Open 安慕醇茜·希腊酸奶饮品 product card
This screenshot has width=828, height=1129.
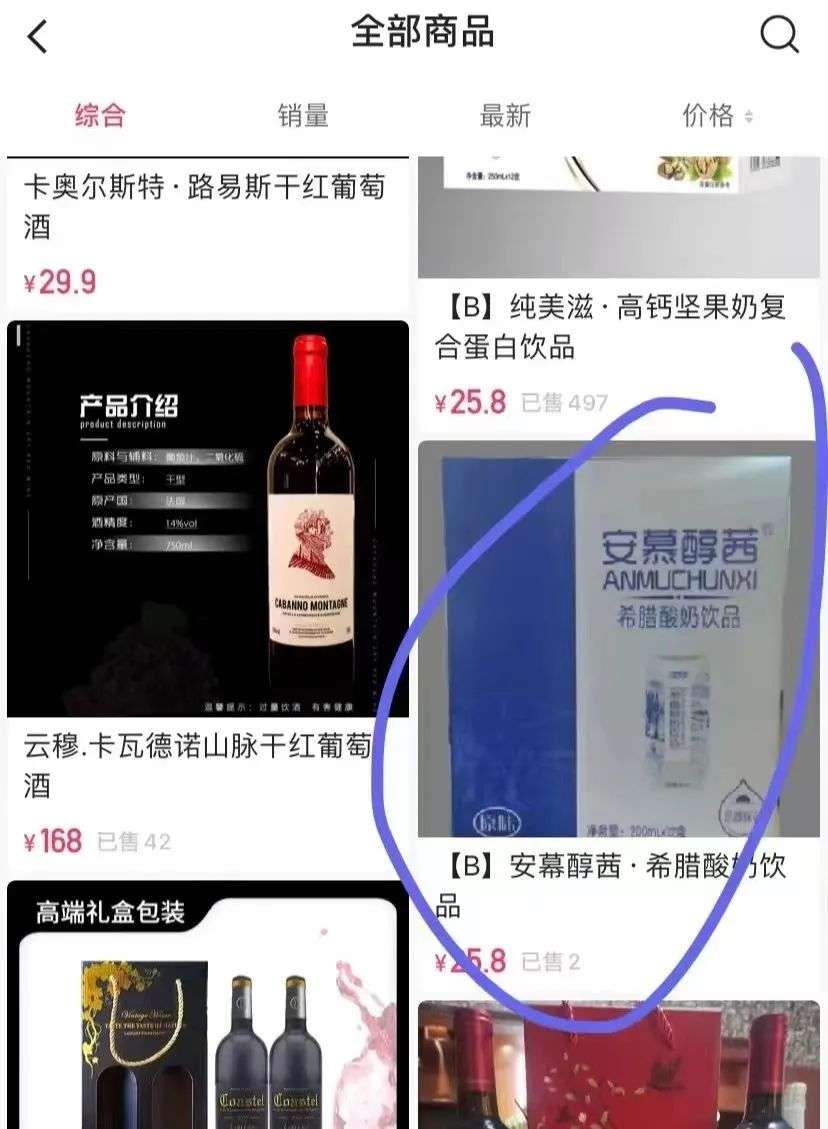coord(617,640)
